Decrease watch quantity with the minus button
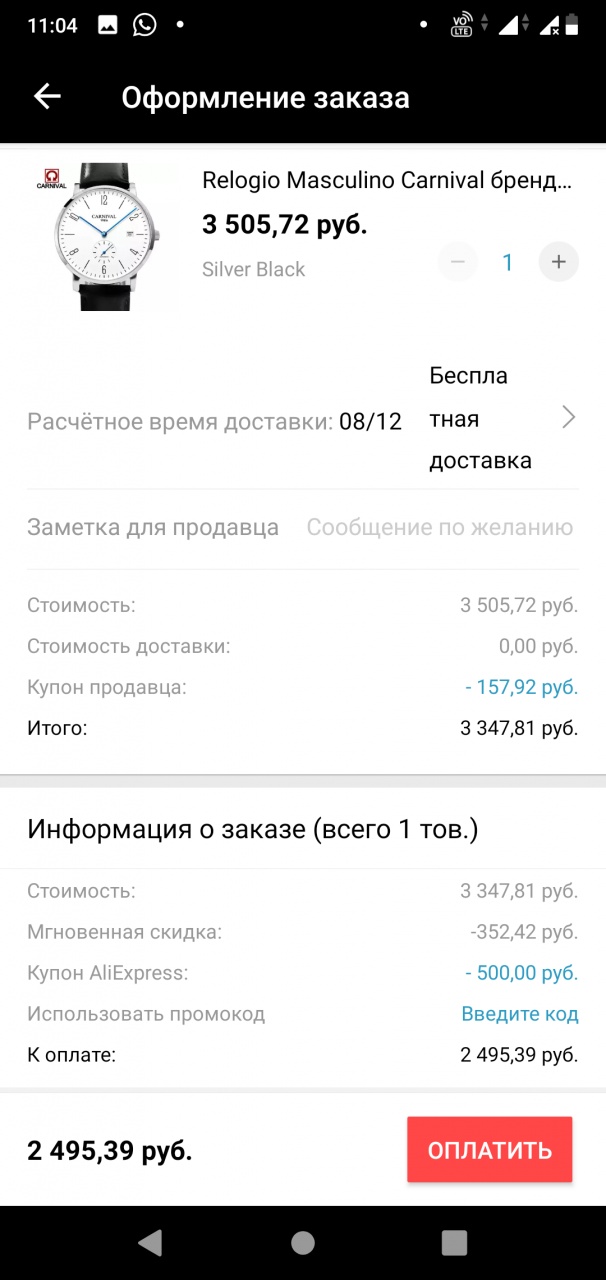 [458, 262]
